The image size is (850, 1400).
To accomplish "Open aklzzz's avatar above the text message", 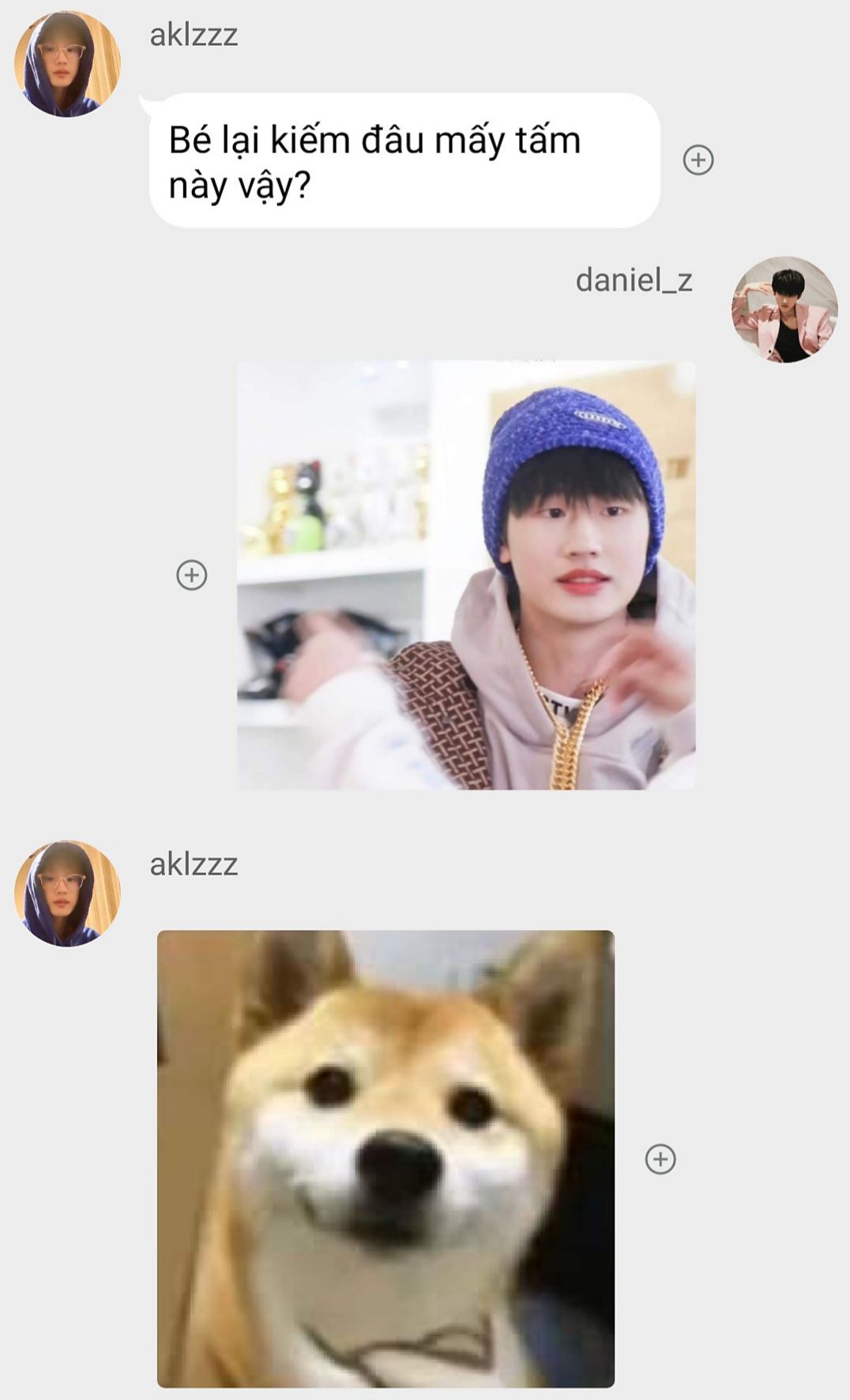I will click(67, 64).
